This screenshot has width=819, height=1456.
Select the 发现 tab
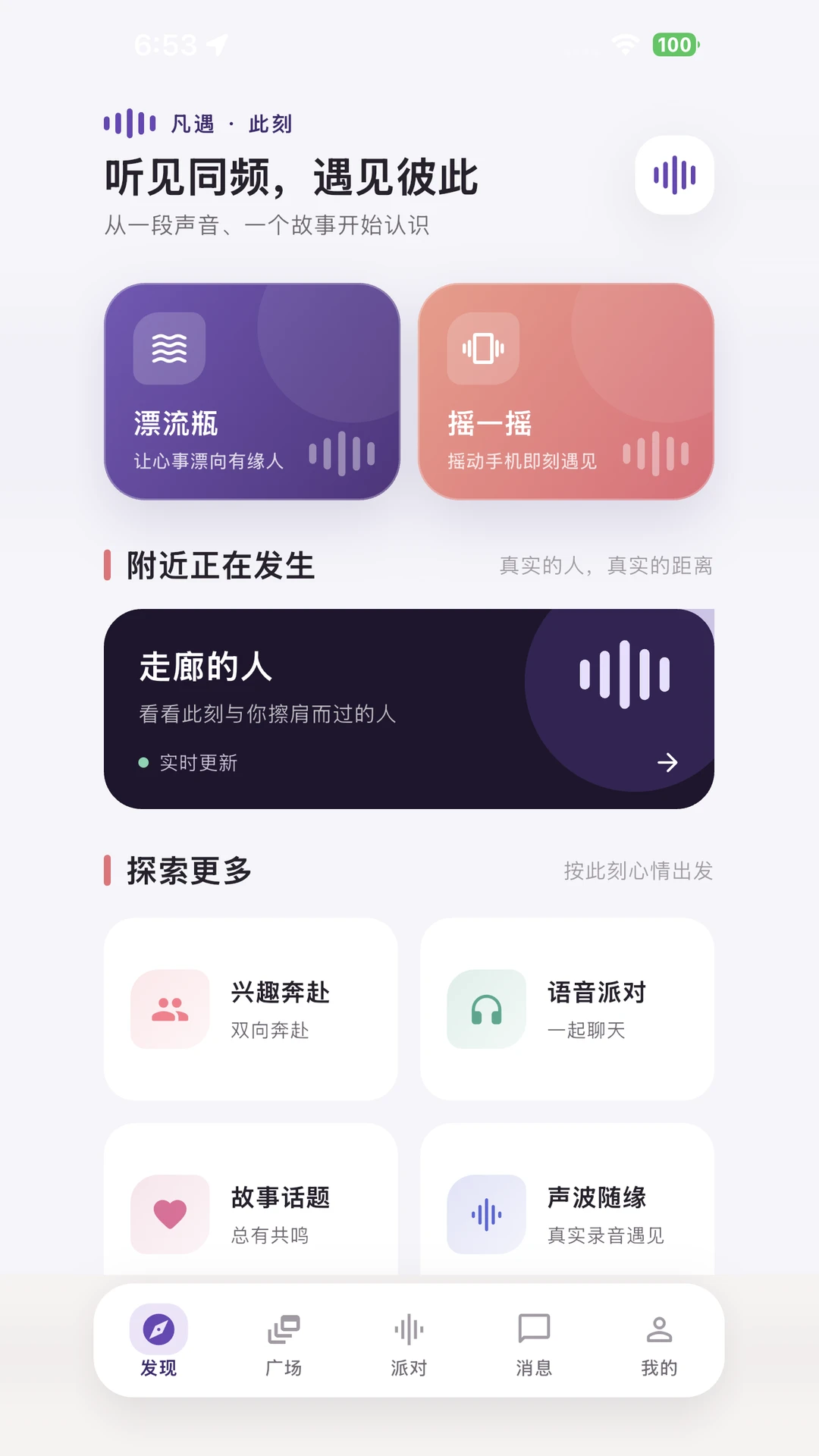(158, 1341)
